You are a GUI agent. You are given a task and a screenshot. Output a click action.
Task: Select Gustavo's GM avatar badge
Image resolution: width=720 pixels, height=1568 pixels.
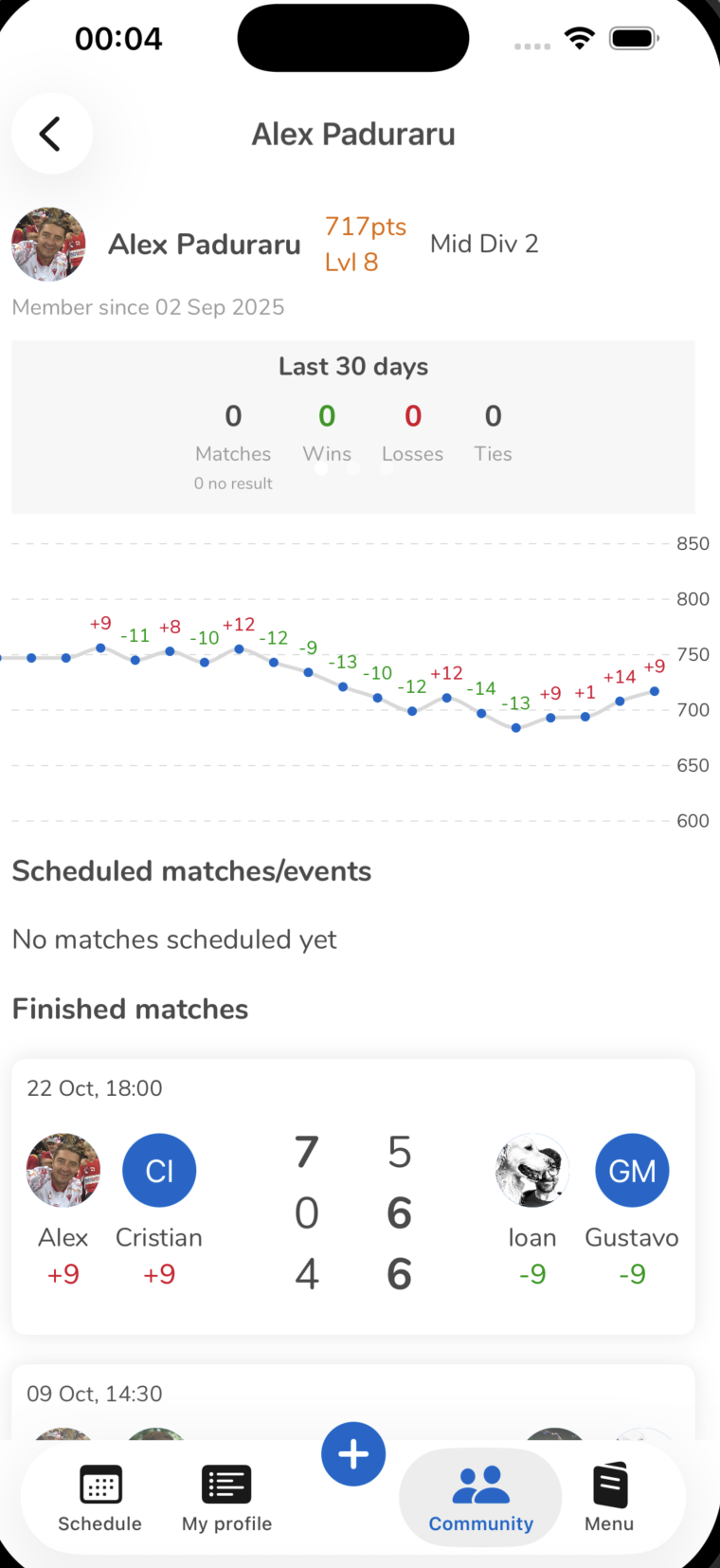click(x=632, y=1170)
